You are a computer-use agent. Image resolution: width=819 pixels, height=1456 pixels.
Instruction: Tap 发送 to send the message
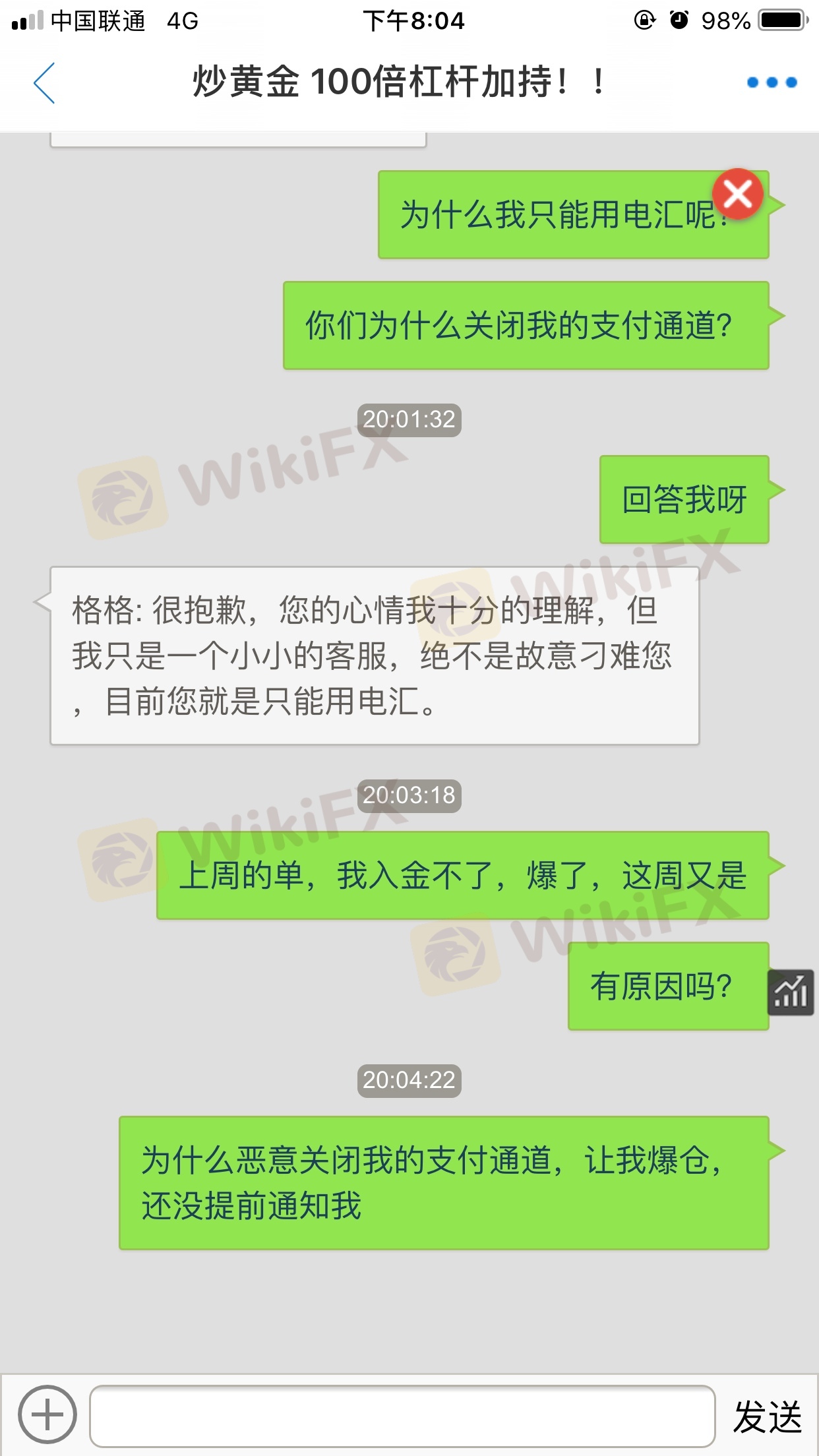point(767,1416)
